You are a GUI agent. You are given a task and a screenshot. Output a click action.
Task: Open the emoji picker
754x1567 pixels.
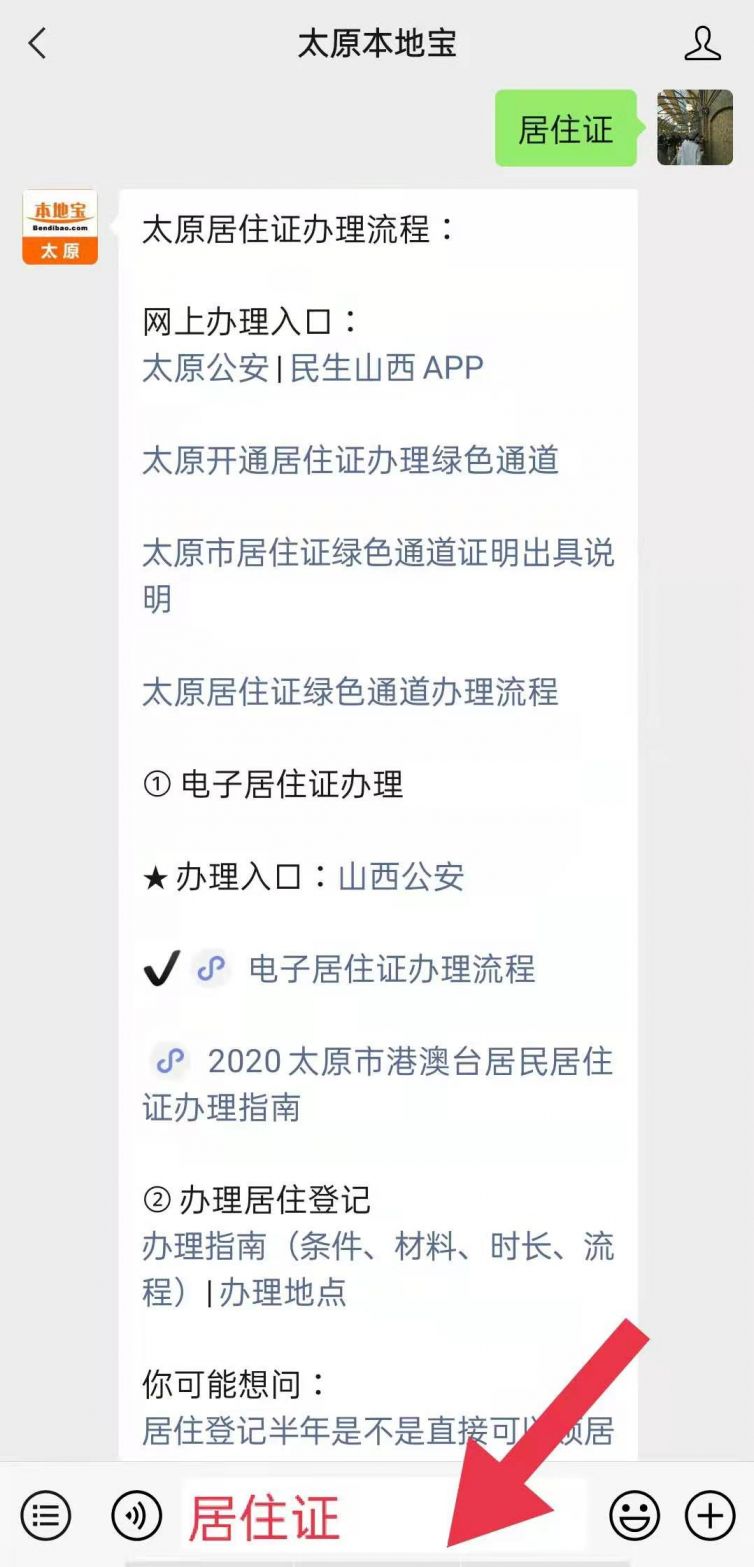[x=634, y=1516]
